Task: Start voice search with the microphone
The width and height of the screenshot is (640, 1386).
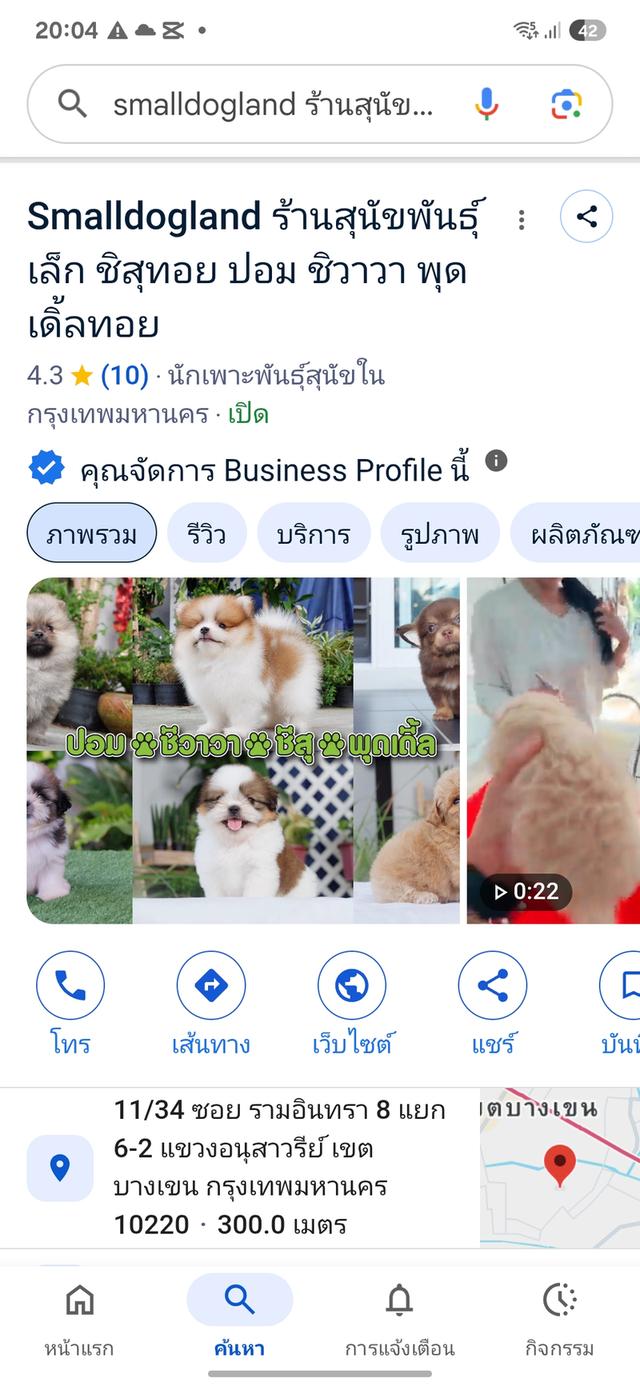Action: (x=487, y=105)
